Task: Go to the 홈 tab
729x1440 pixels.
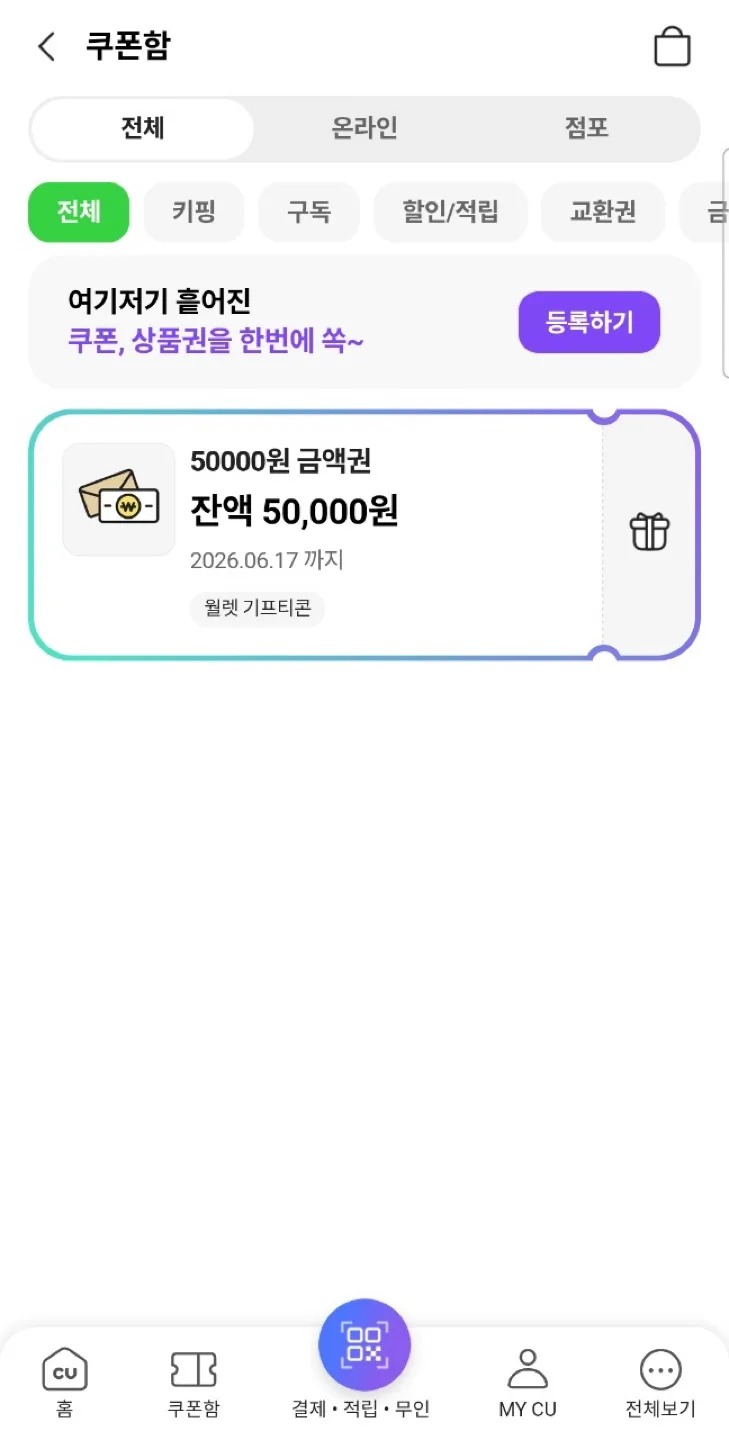Action: point(65,1384)
